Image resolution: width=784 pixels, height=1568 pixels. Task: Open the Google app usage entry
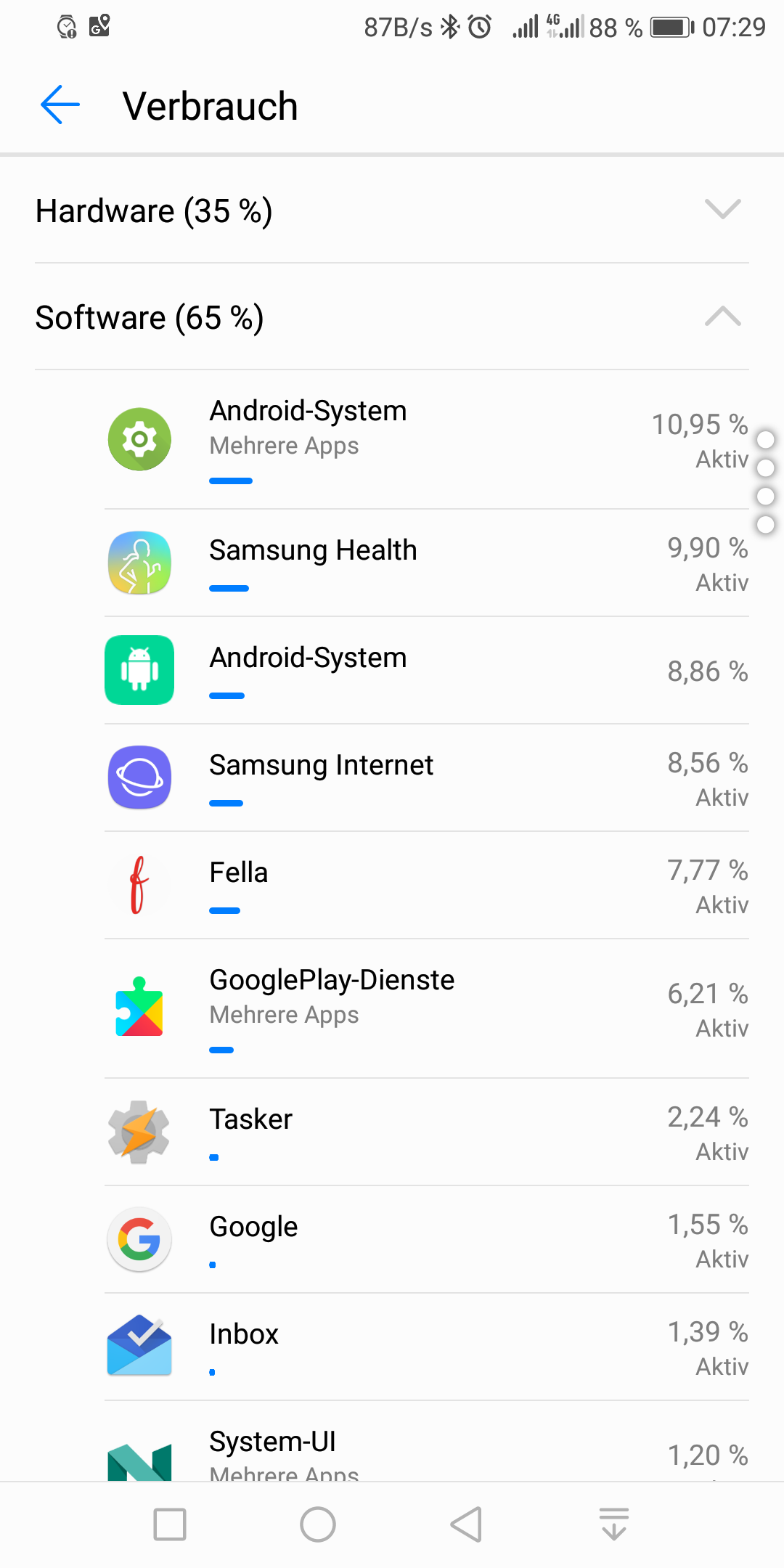427,1240
